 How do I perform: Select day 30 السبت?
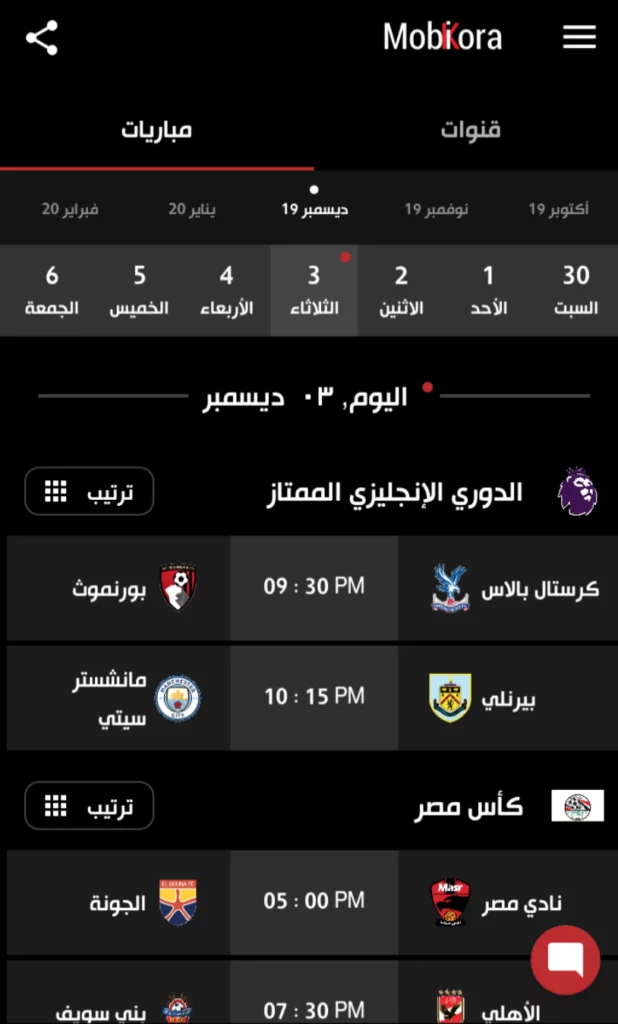[x=576, y=290]
